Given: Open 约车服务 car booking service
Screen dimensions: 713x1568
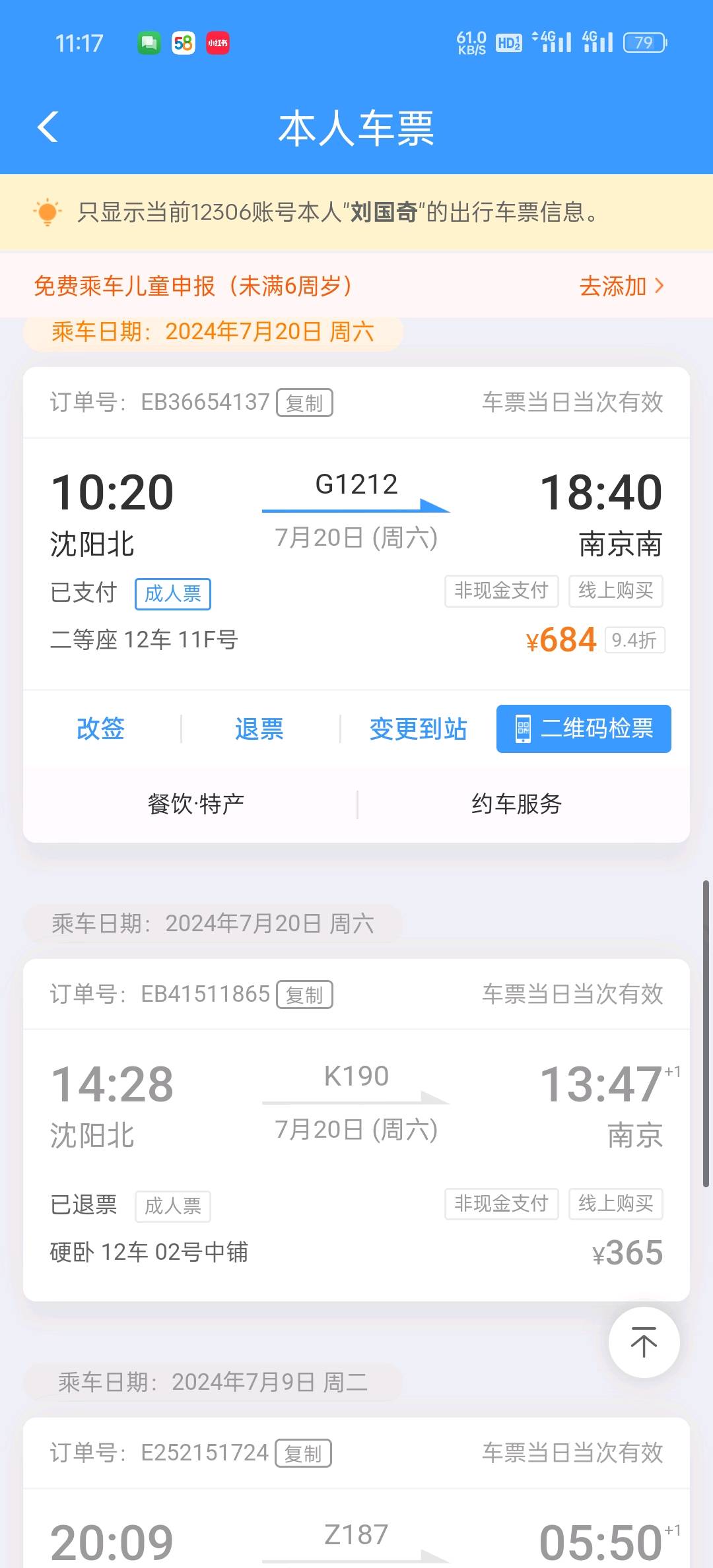Looking at the screenshot, I should click(516, 804).
